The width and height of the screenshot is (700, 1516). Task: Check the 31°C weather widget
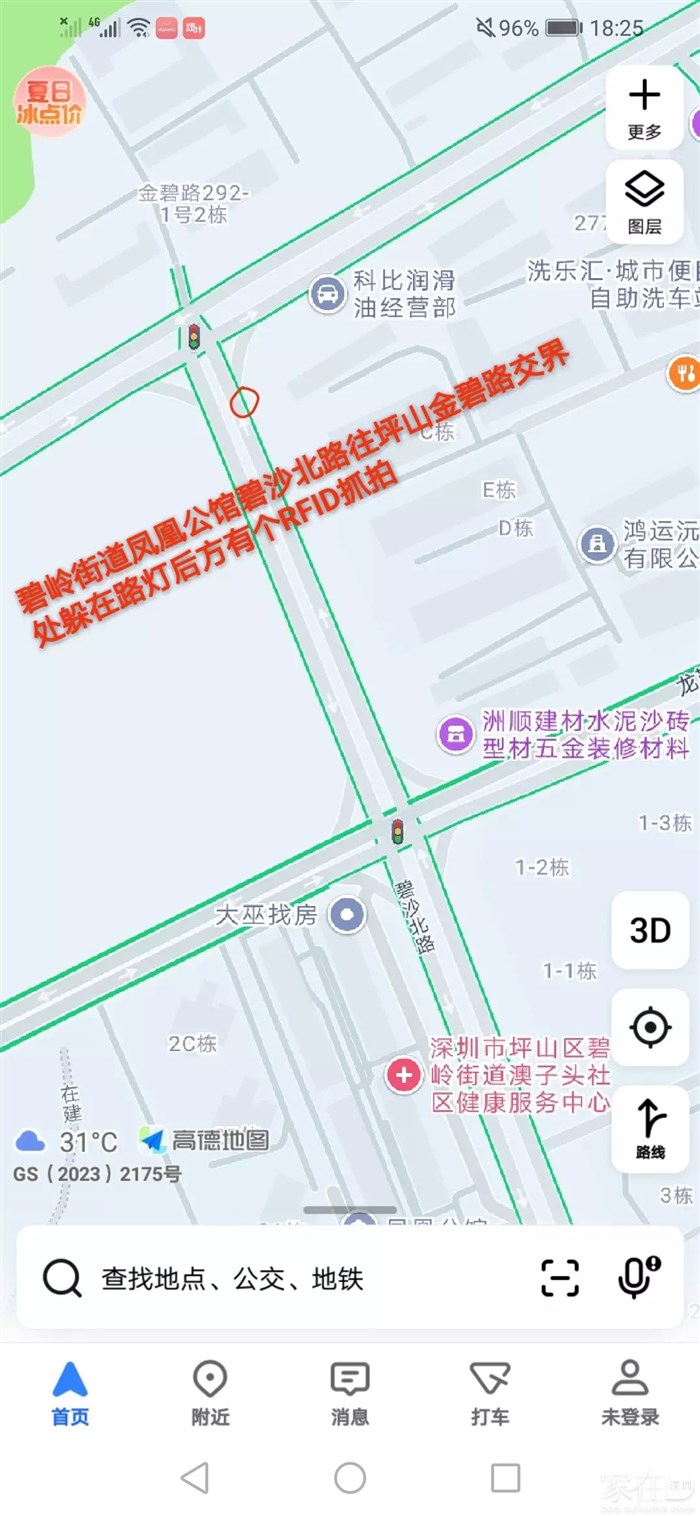pyautogui.click(x=68, y=1140)
